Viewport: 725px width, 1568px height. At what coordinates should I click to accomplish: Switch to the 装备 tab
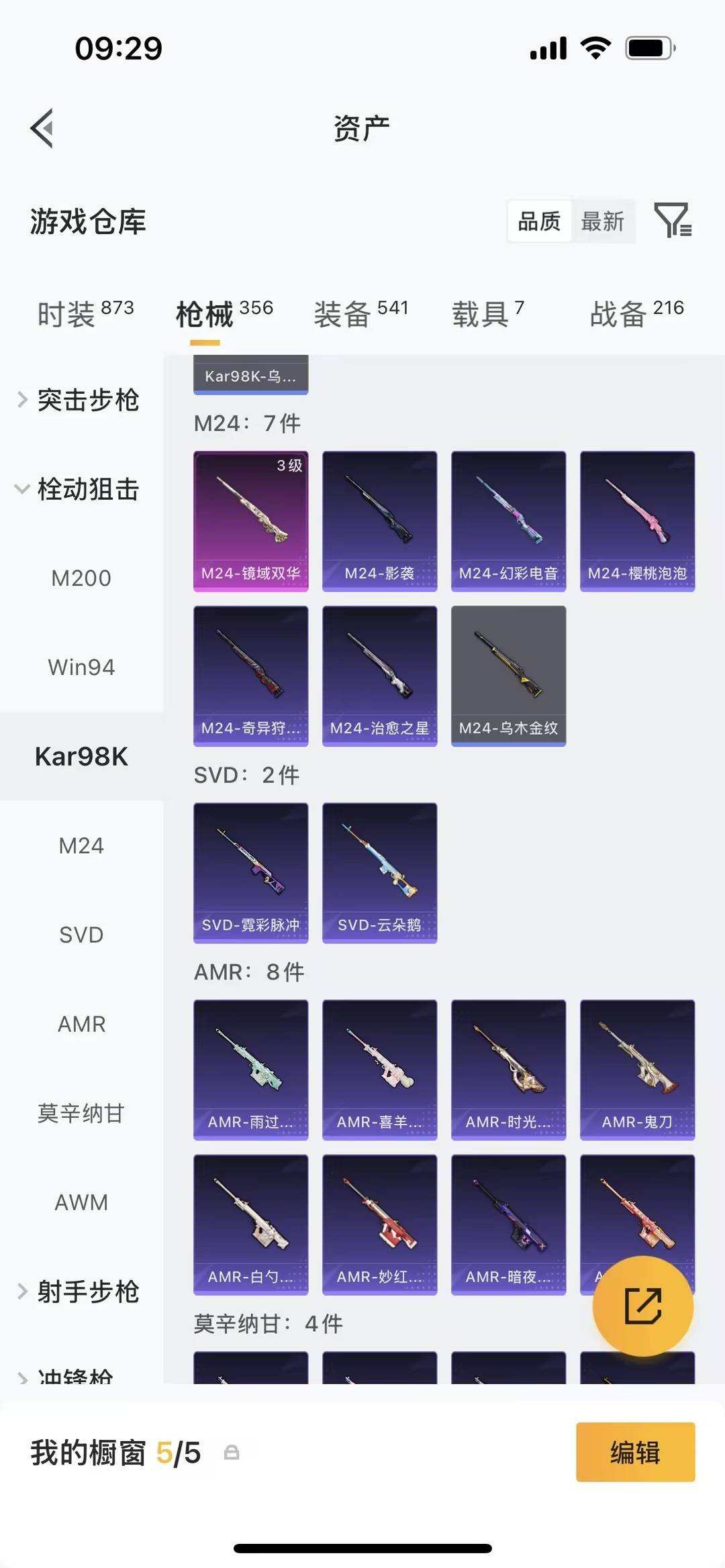pos(360,313)
